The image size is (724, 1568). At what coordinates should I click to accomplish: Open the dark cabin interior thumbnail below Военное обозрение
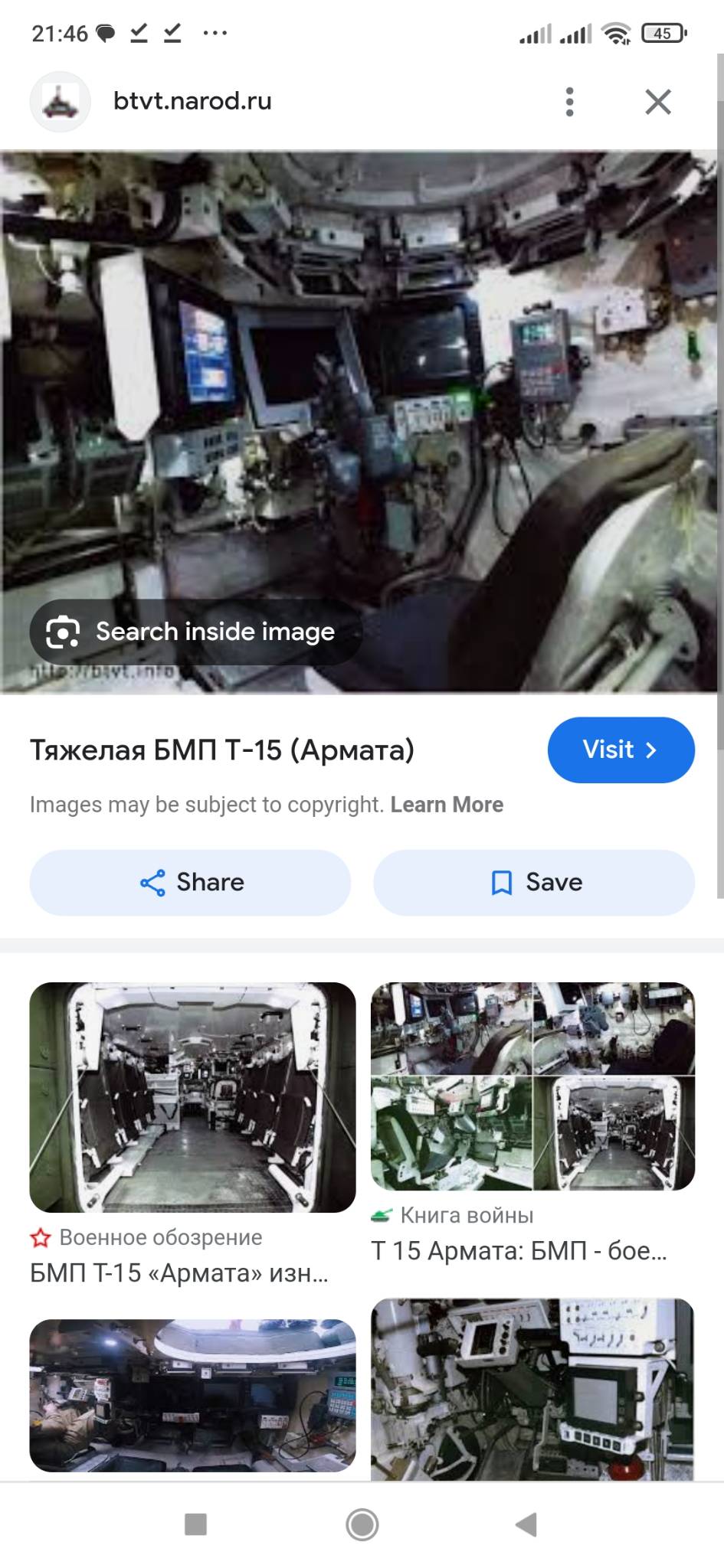click(x=192, y=1395)
